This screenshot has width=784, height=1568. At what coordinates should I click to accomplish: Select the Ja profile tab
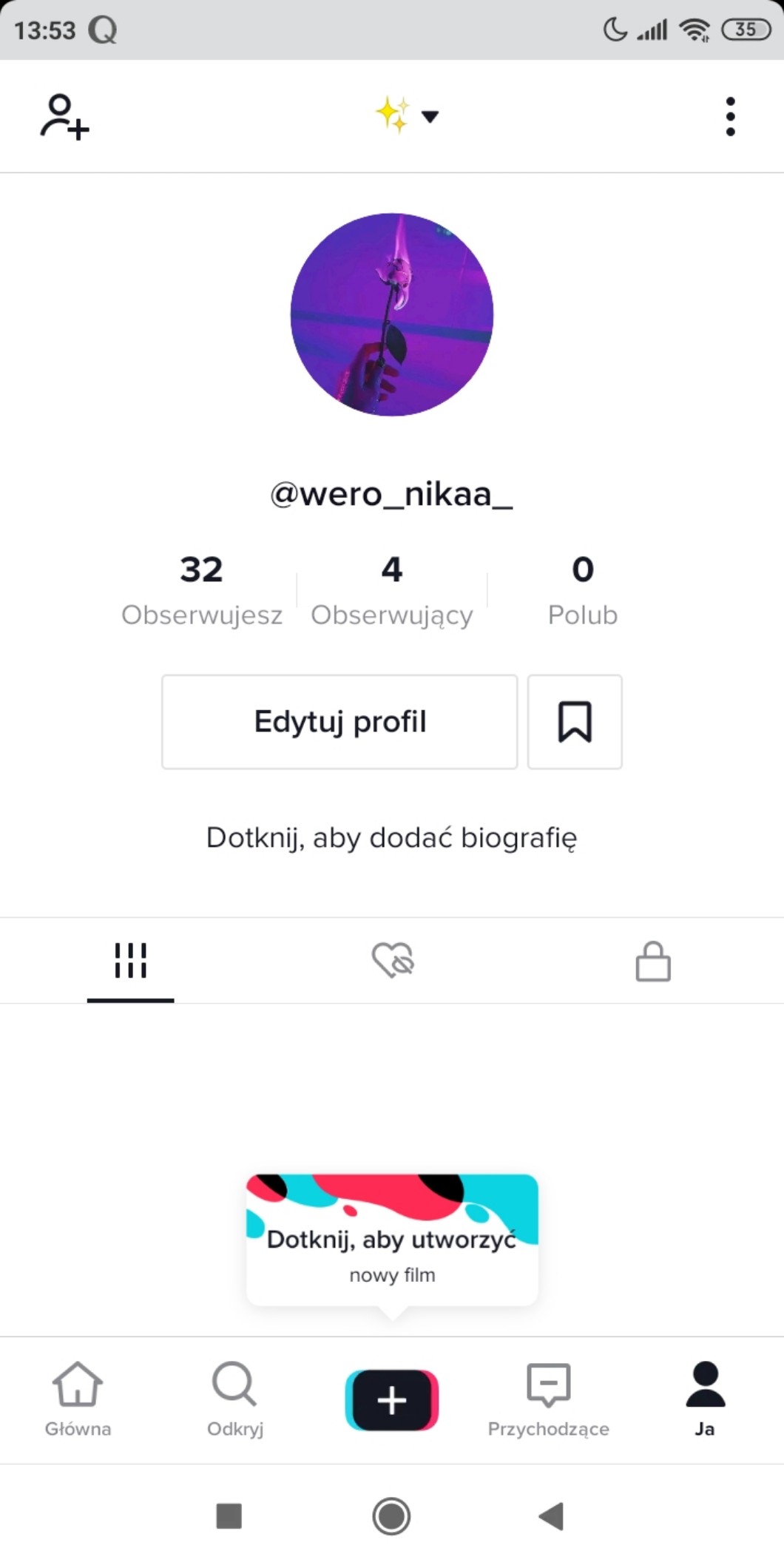click(705, 1399)
